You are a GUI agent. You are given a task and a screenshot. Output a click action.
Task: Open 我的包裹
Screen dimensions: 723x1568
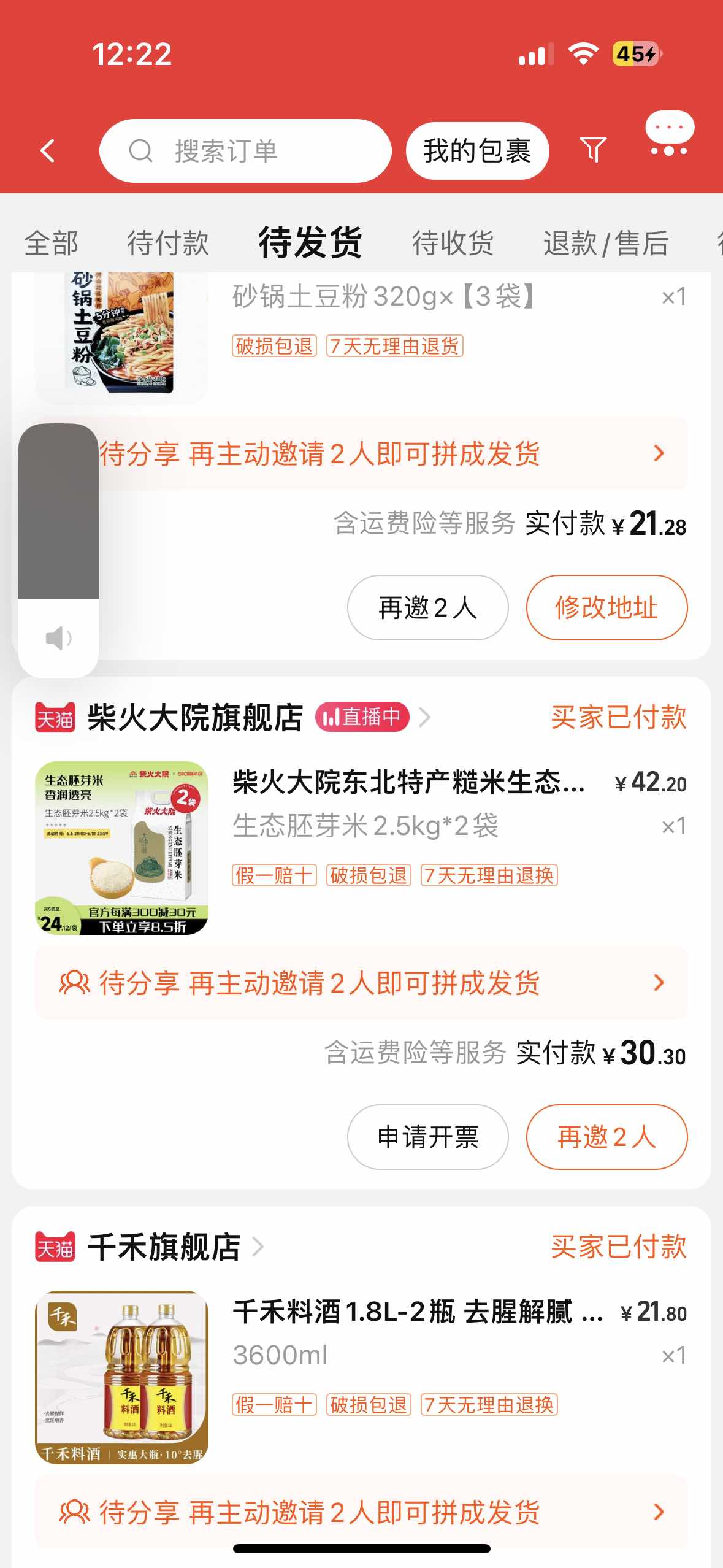click(477, 151)
